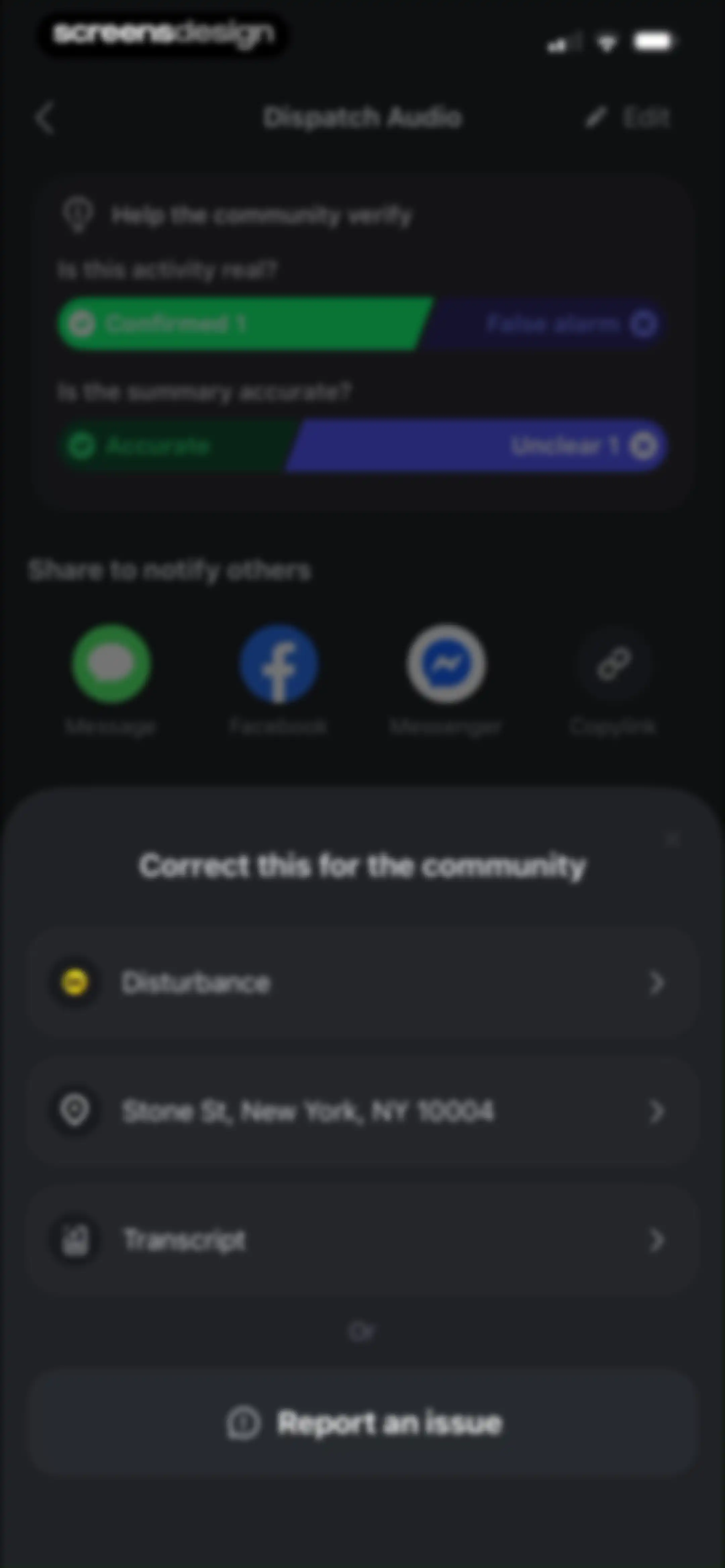This screenshot has height=1568, width=725.
Task: Close the Correct this for the community sheet
Action: (x=672, y=839)
